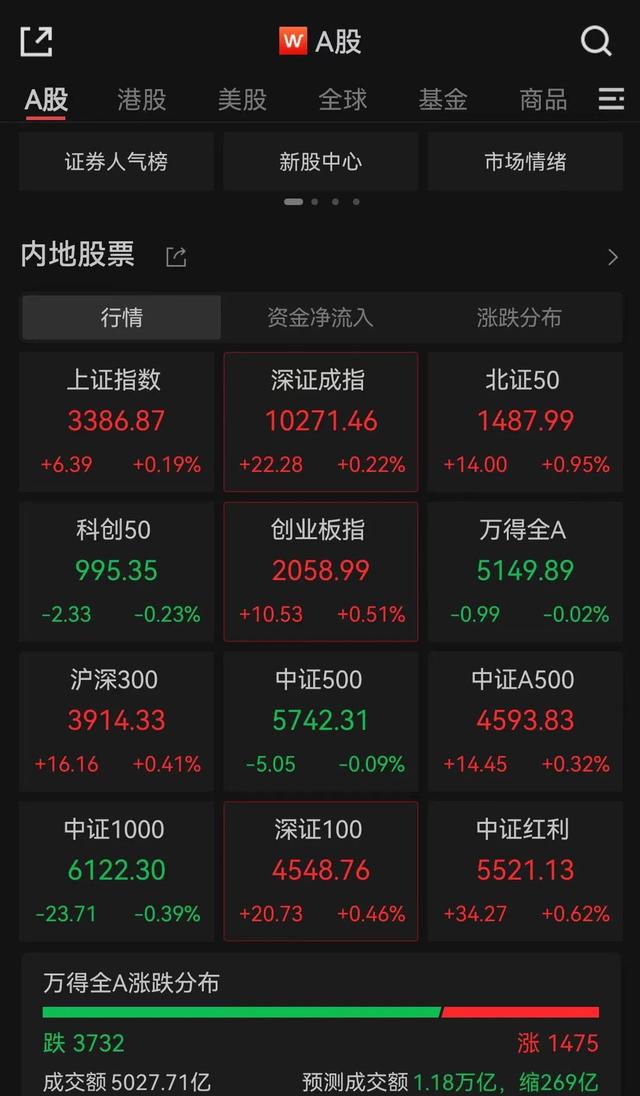Viewport: 640px width, 1096px height.
Task: Open the 科创50 index card
Action: pos(117,571)
